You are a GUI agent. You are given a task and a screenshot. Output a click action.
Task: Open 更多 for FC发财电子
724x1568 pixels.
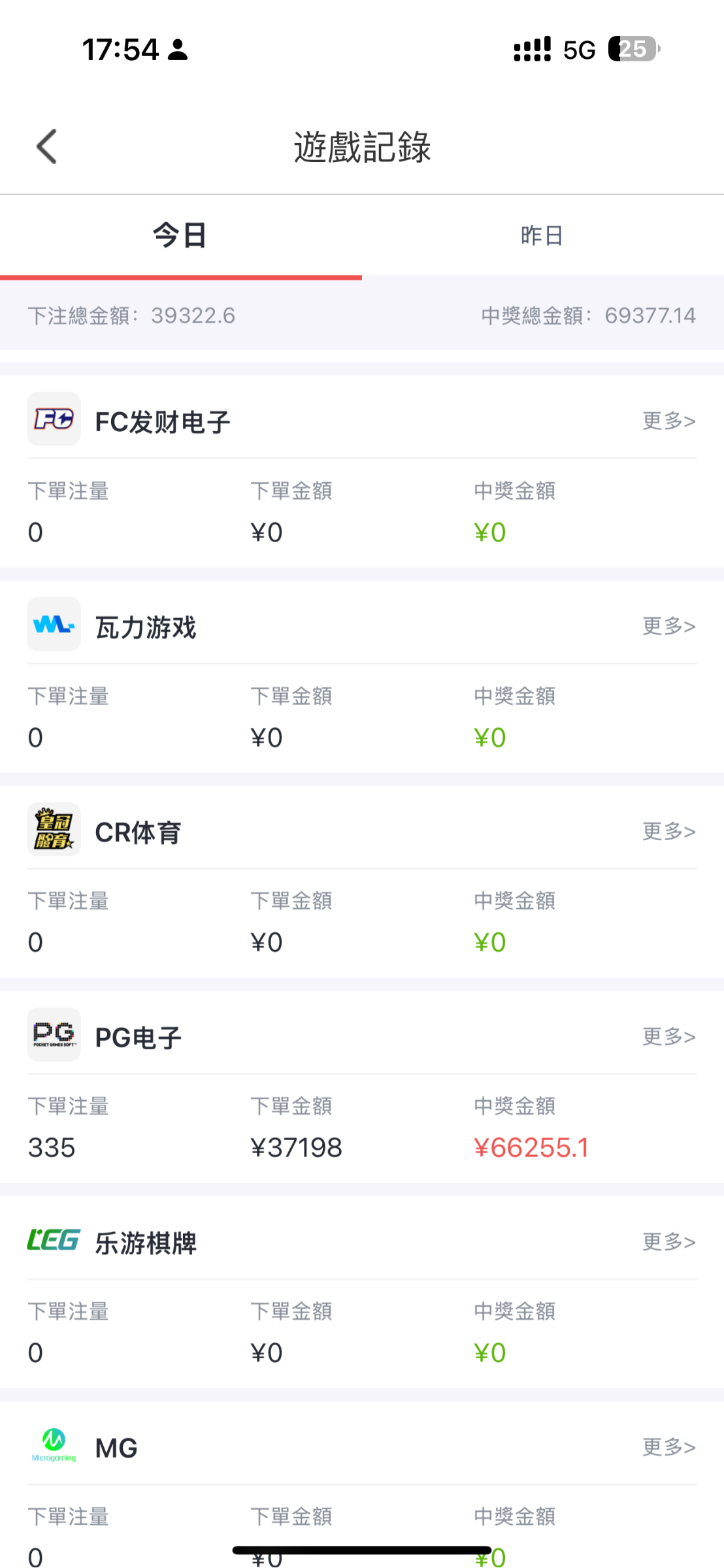(x=668, y=421)
